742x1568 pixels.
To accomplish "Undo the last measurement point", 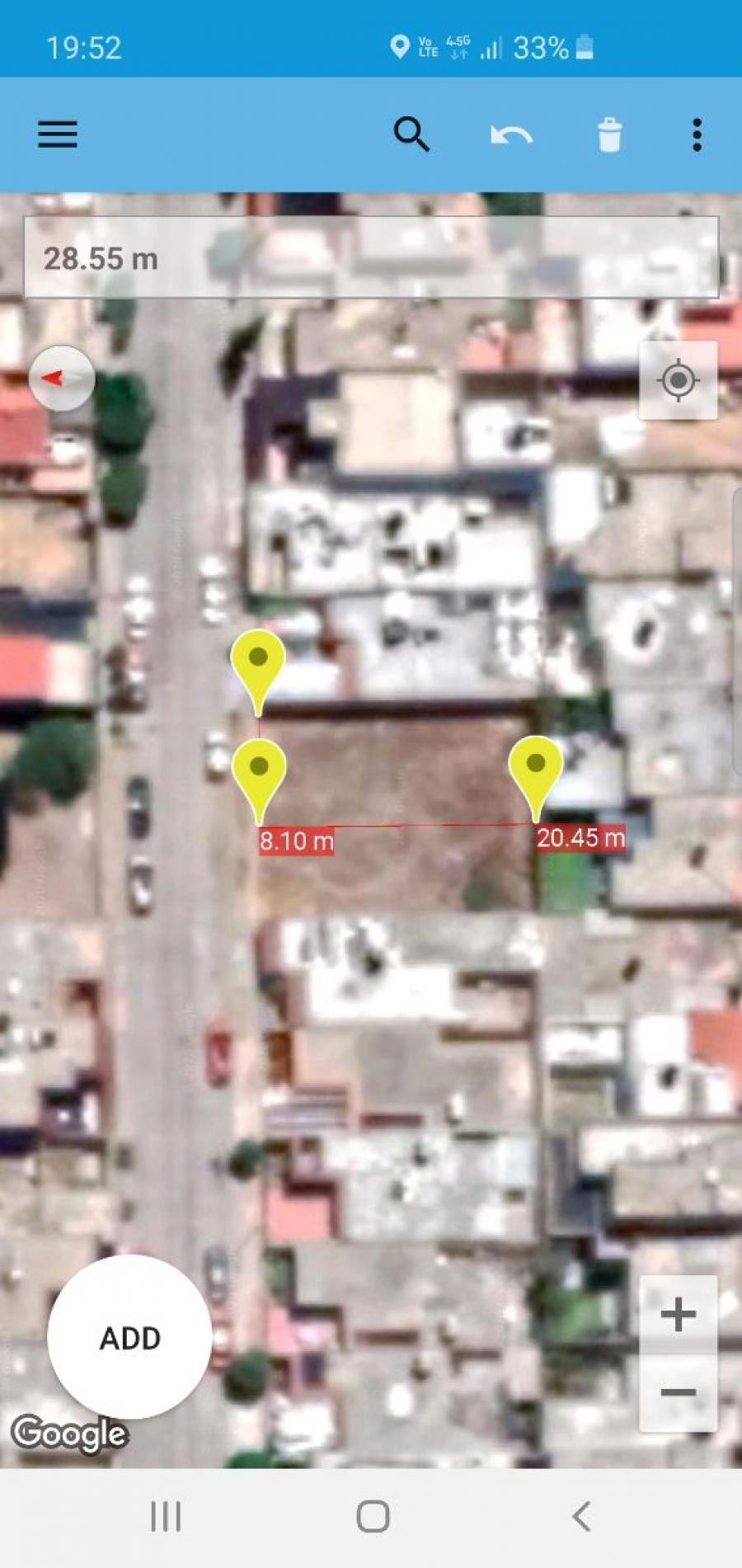I will coord(511,134).
